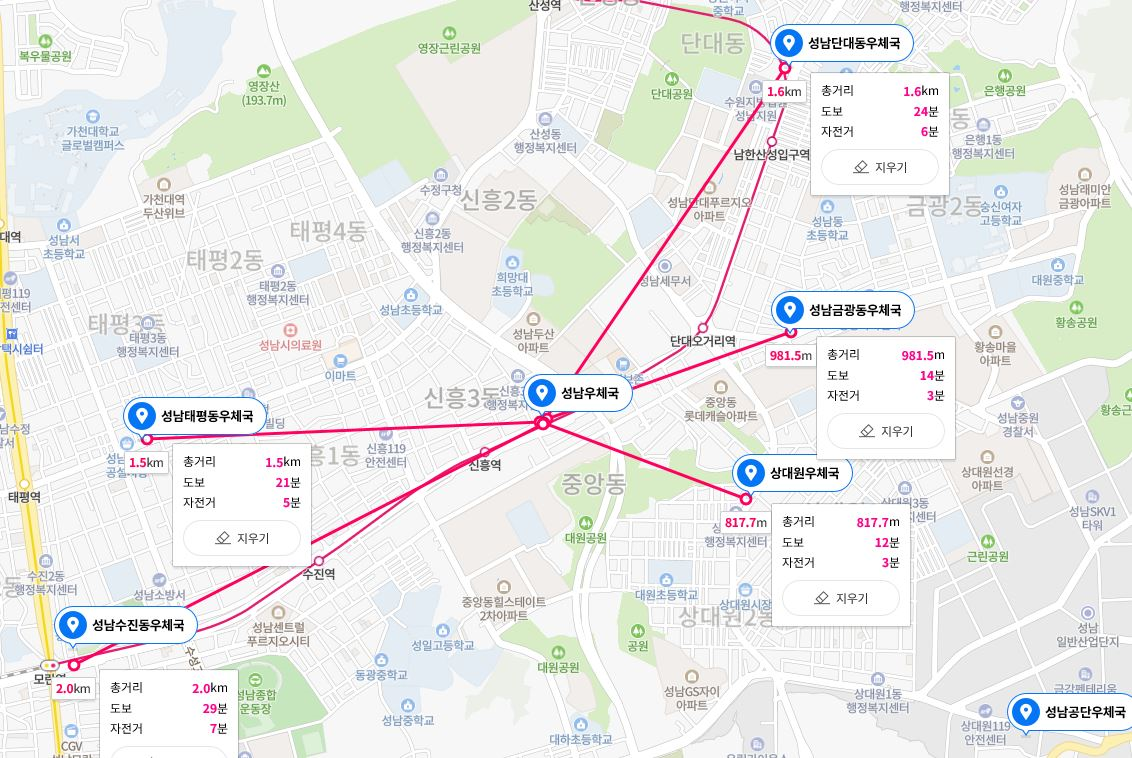Open the 성남공단우체국 marker
This screenshot has width=1132, height=758.
[x=1072, y=712]
